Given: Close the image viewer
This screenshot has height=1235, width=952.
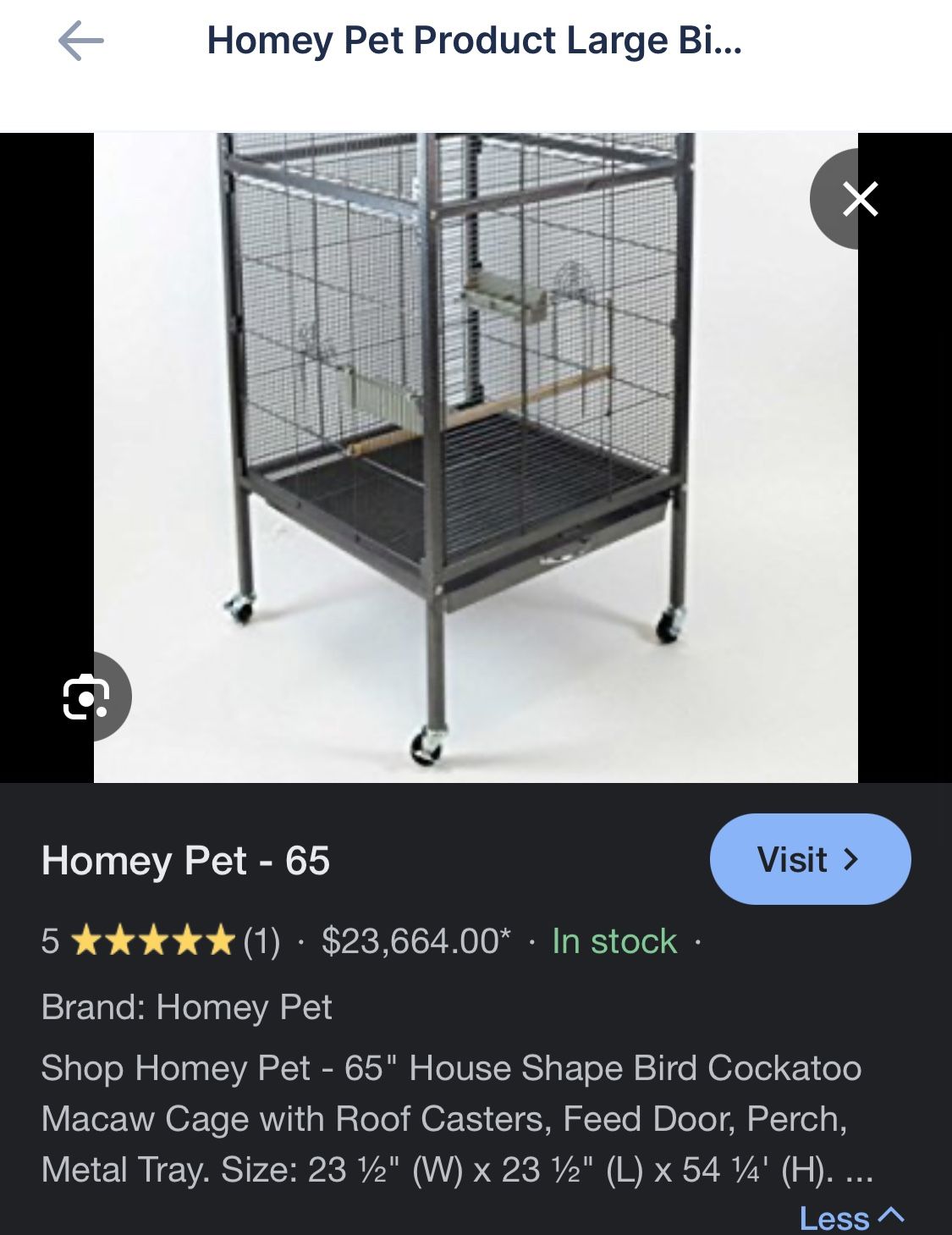Looking at the screenshot, I should [x=860, y=200].
